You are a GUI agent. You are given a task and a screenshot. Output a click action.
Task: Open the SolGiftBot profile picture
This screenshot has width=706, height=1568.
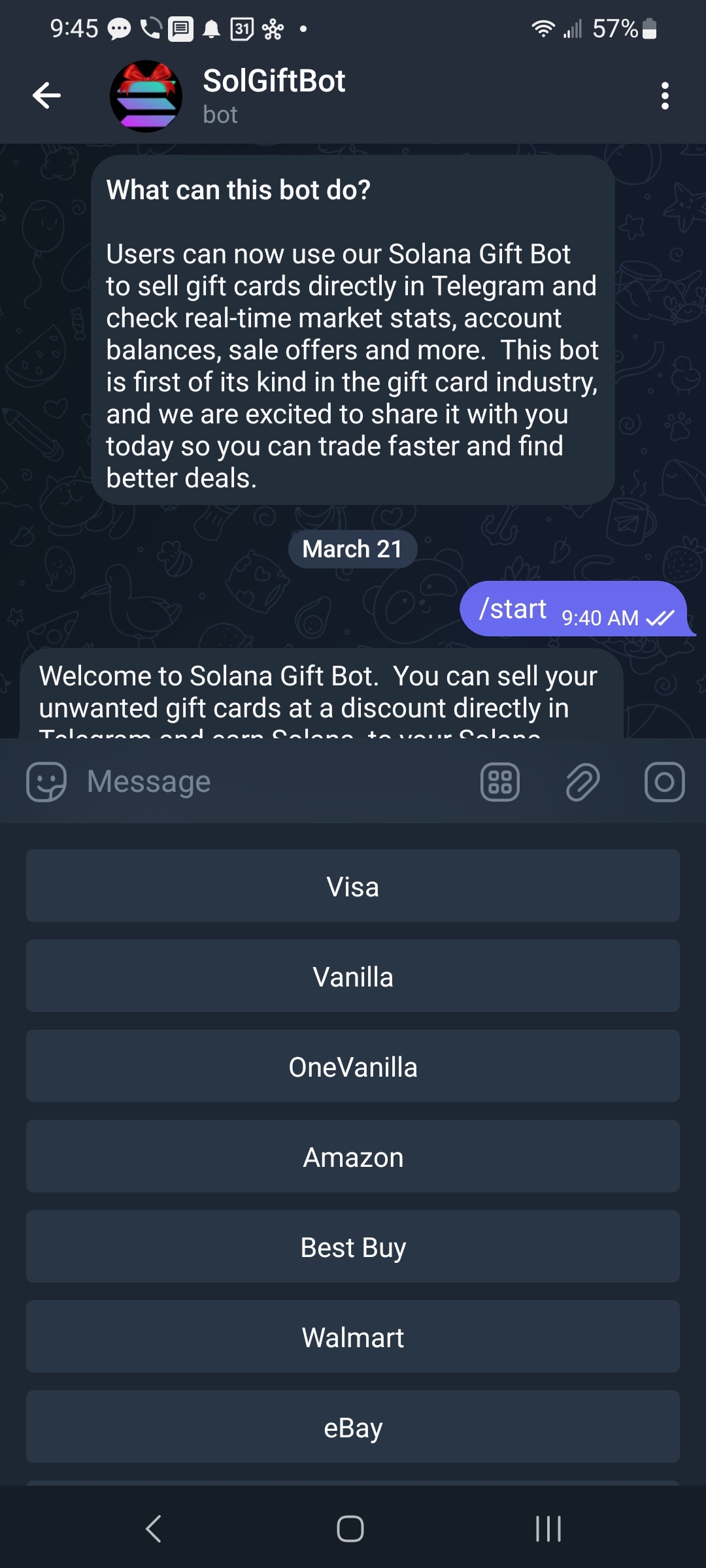[x=146, y=96]
